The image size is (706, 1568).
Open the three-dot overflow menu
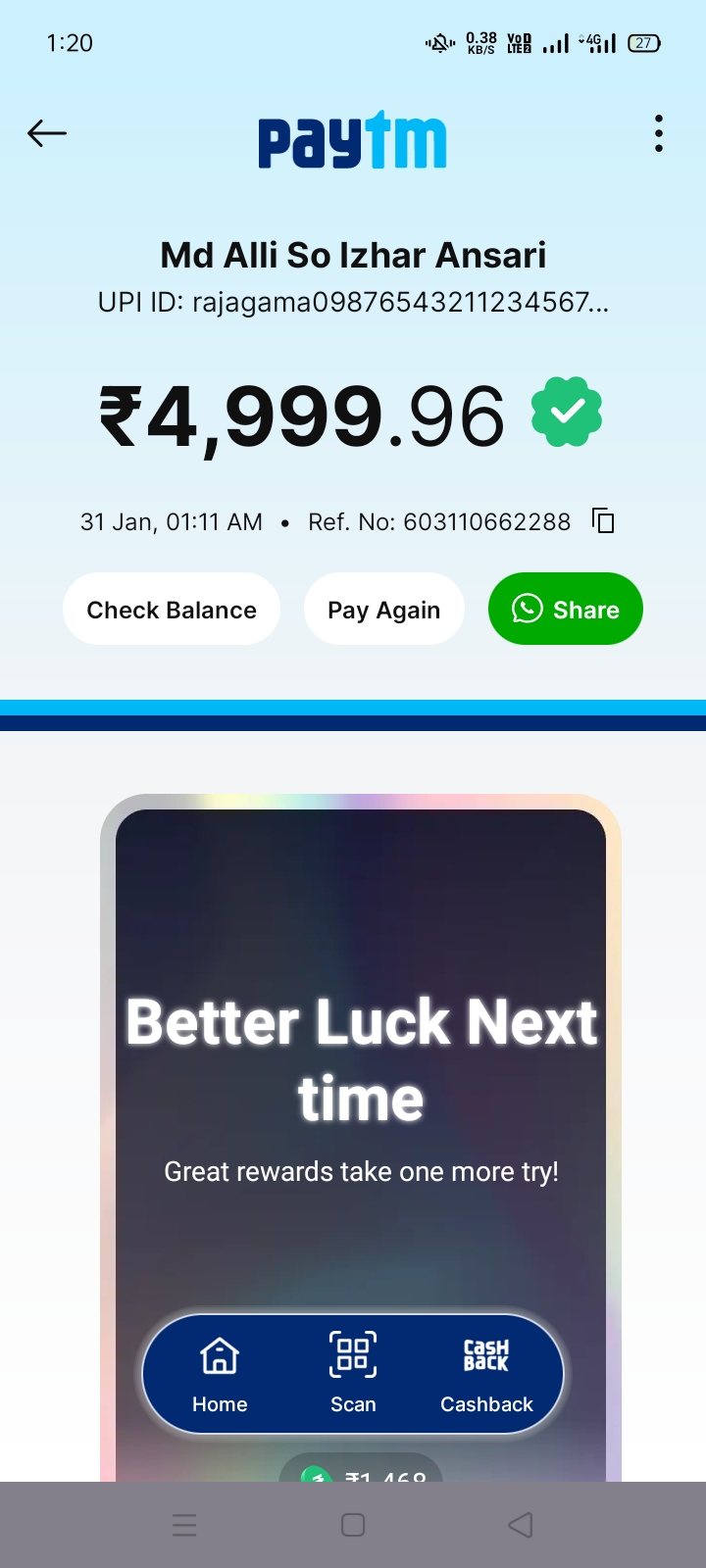pos(659,133)
